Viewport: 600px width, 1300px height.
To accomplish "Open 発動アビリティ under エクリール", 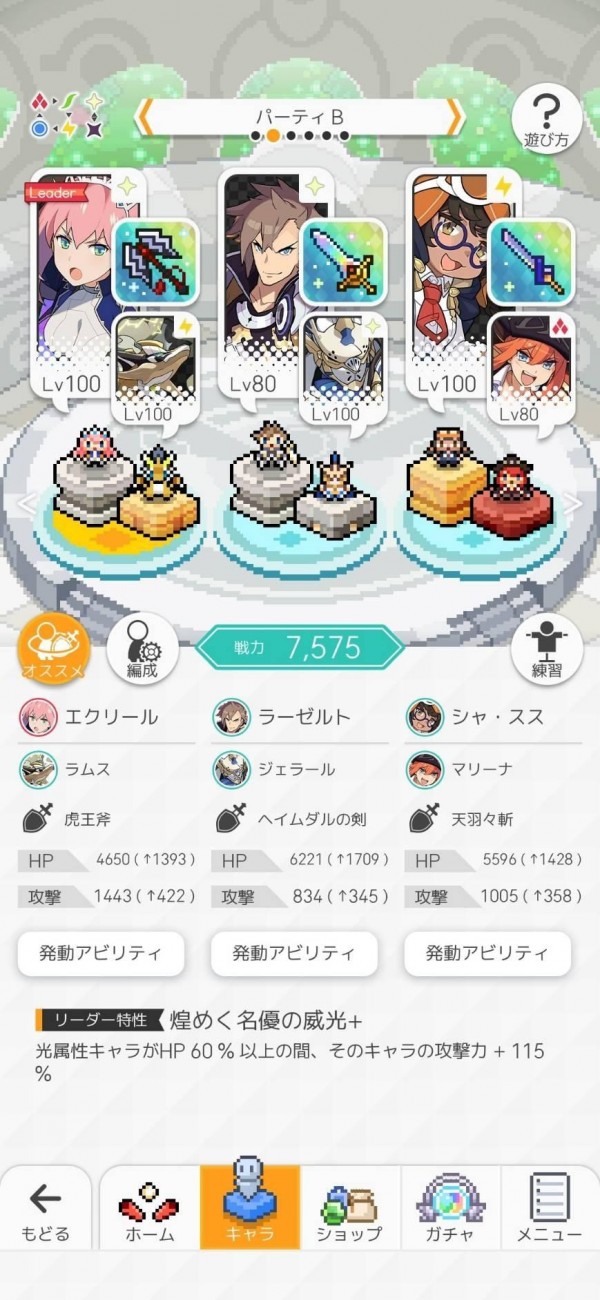I will tap(101, 954).
